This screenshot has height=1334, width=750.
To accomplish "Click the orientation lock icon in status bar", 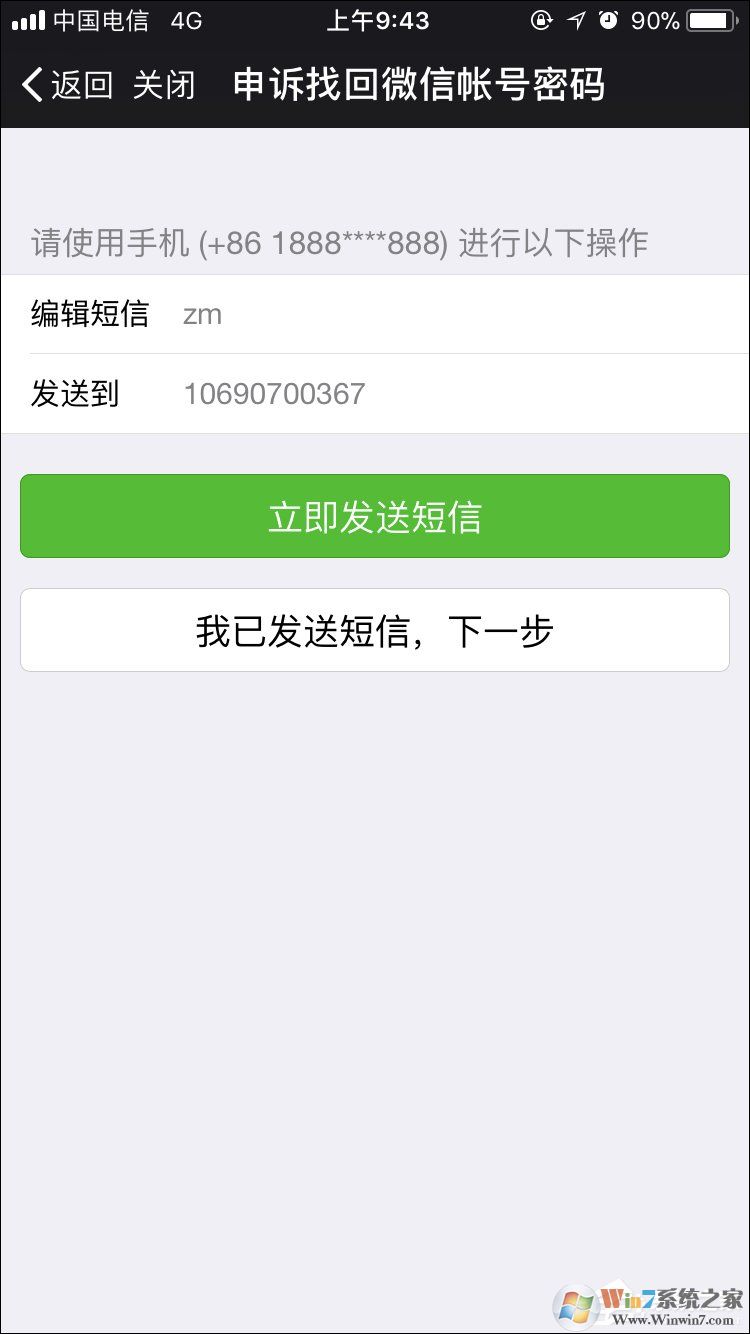I will click(x=541, y=20).
